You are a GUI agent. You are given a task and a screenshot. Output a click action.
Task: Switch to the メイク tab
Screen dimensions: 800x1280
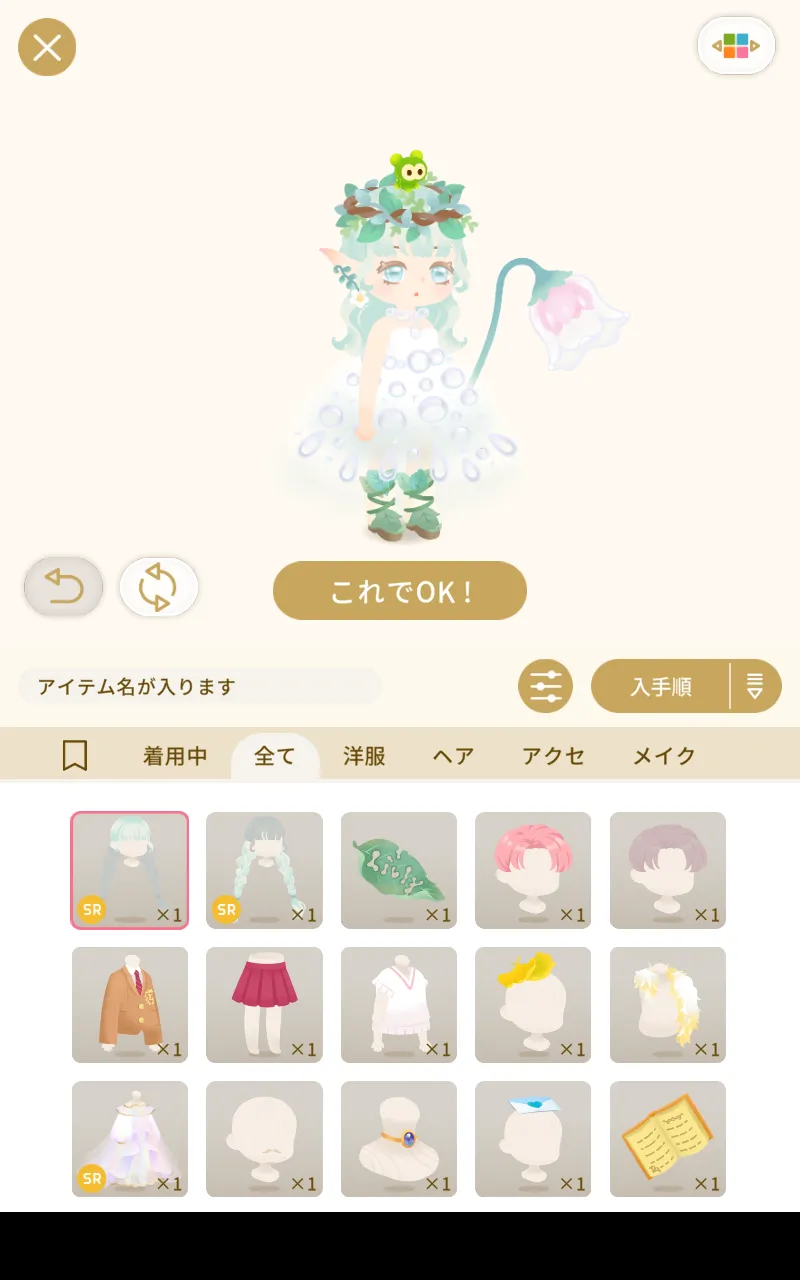[x=664, y=756]
